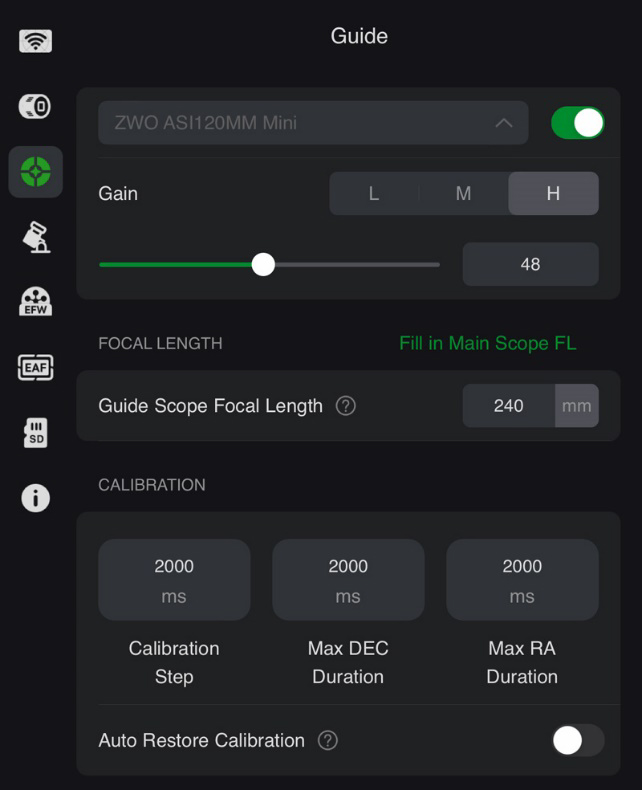Open the EAF focuser tab

[35, 367]
